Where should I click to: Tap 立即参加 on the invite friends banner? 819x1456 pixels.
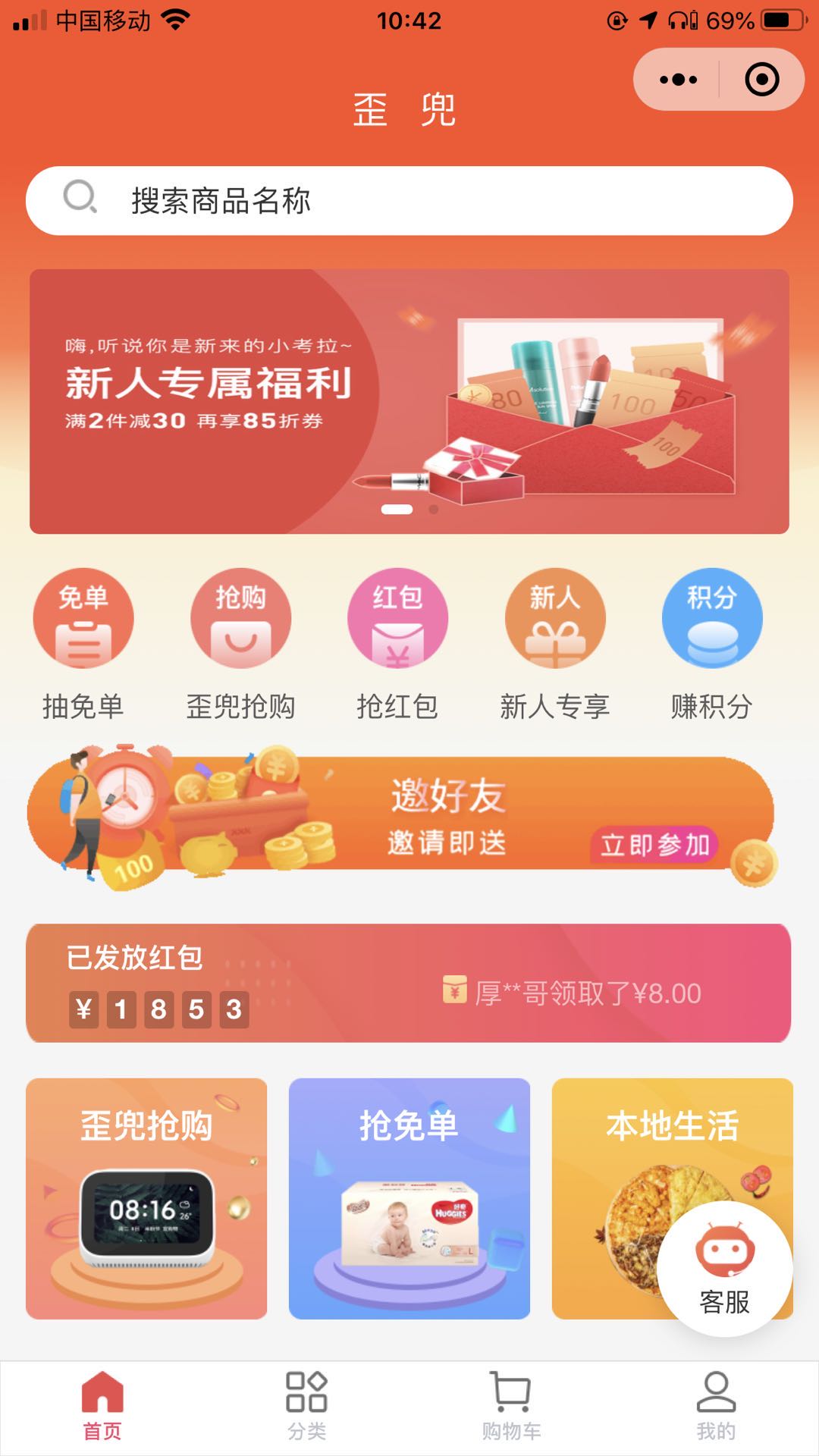point(654,845)
